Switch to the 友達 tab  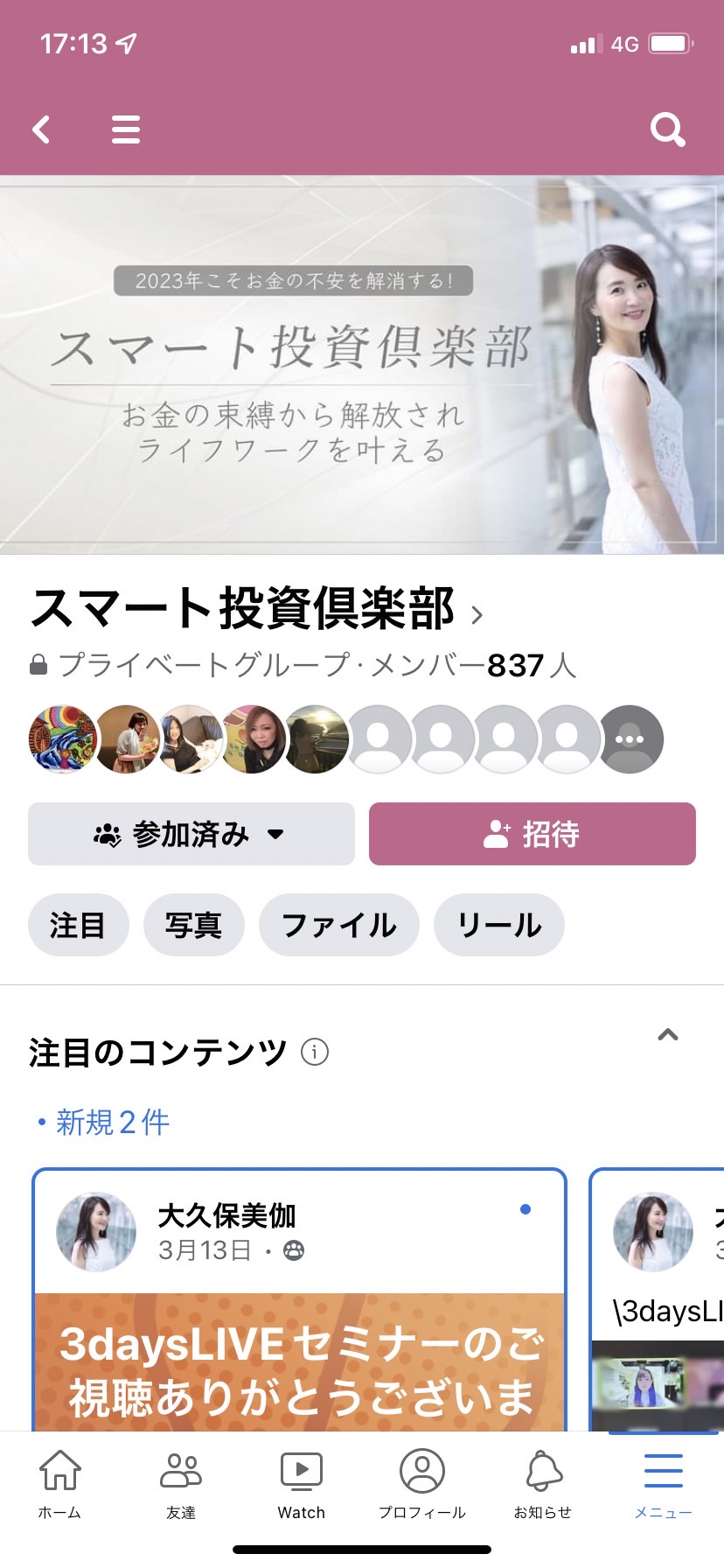pos(181,1484)
